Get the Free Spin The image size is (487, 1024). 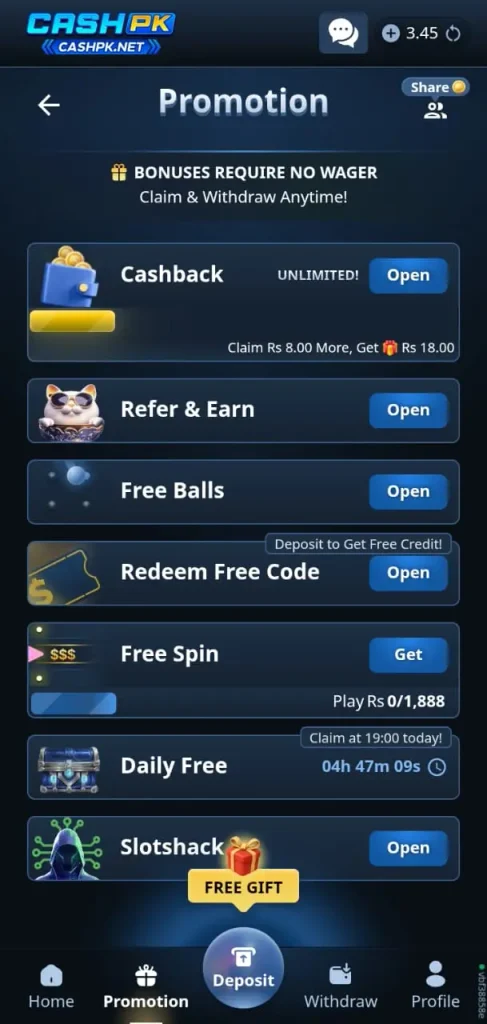pyautogui.click(x=409, y=654)
